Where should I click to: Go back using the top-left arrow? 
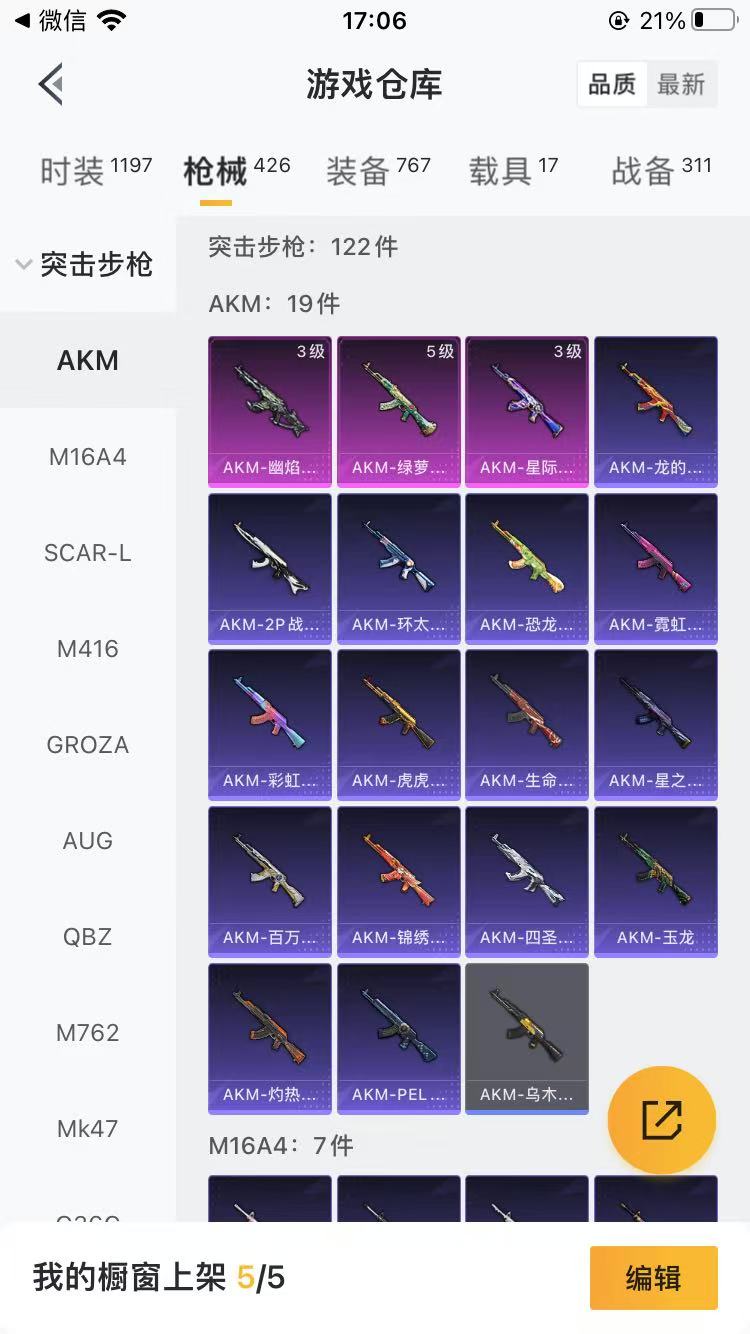(51, 84)
